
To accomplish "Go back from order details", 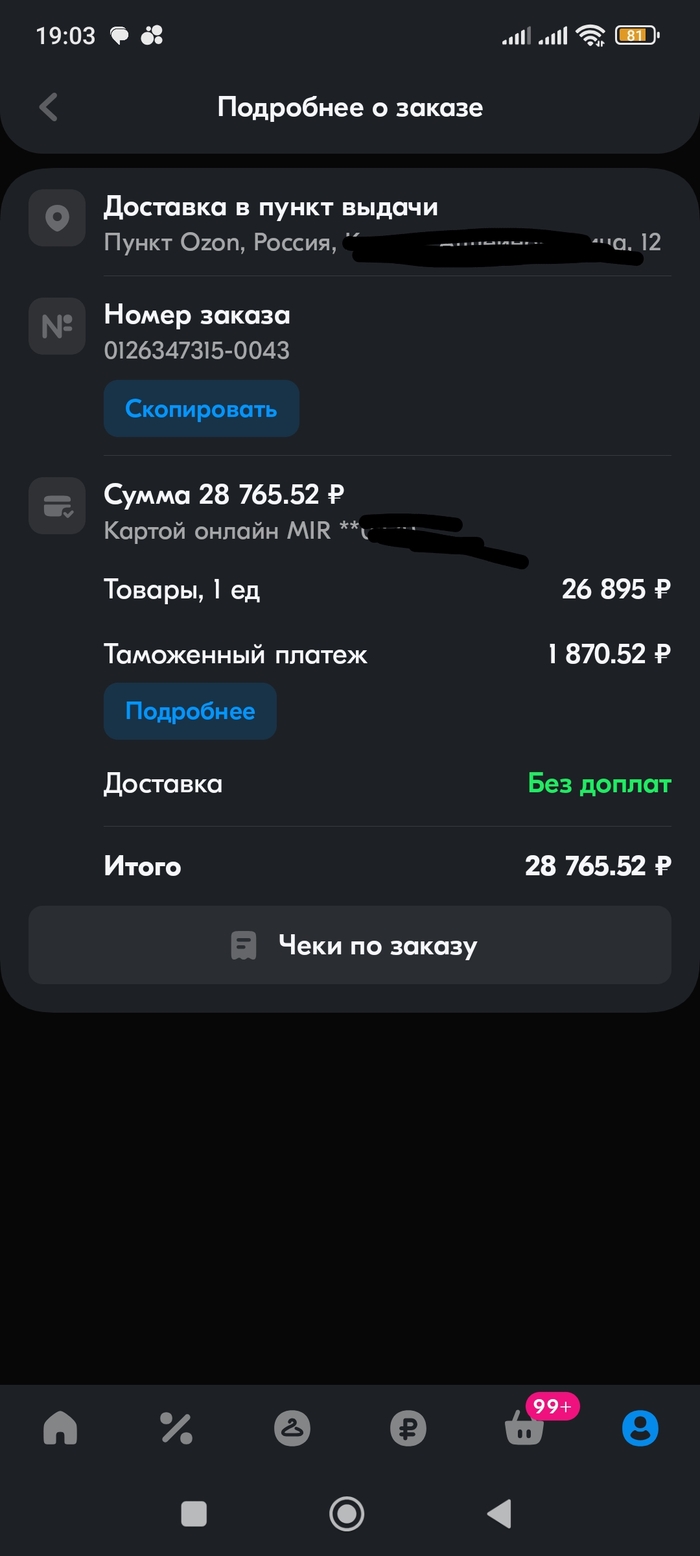I will click(49, 107).
